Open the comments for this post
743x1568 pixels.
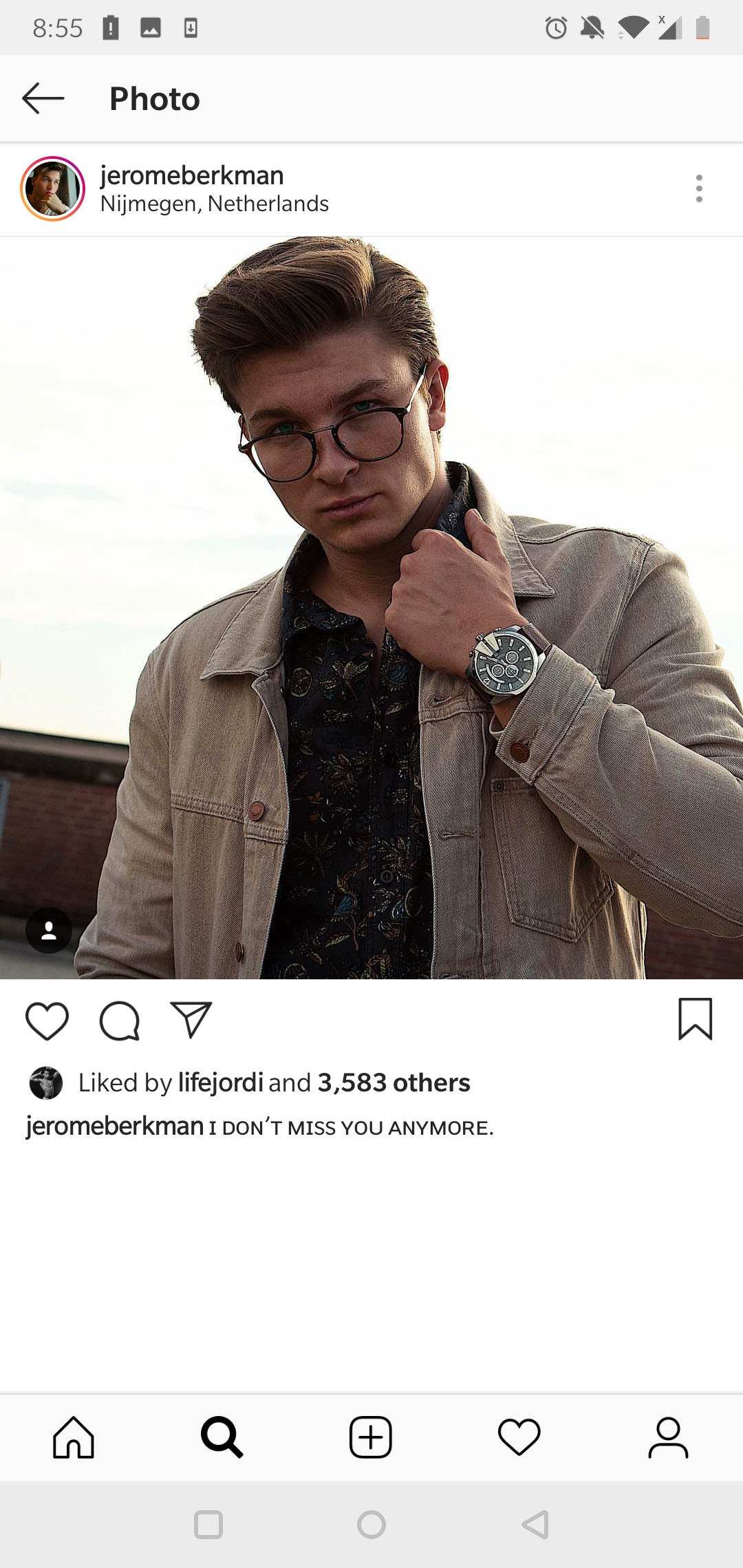(x=120, y=1021)
